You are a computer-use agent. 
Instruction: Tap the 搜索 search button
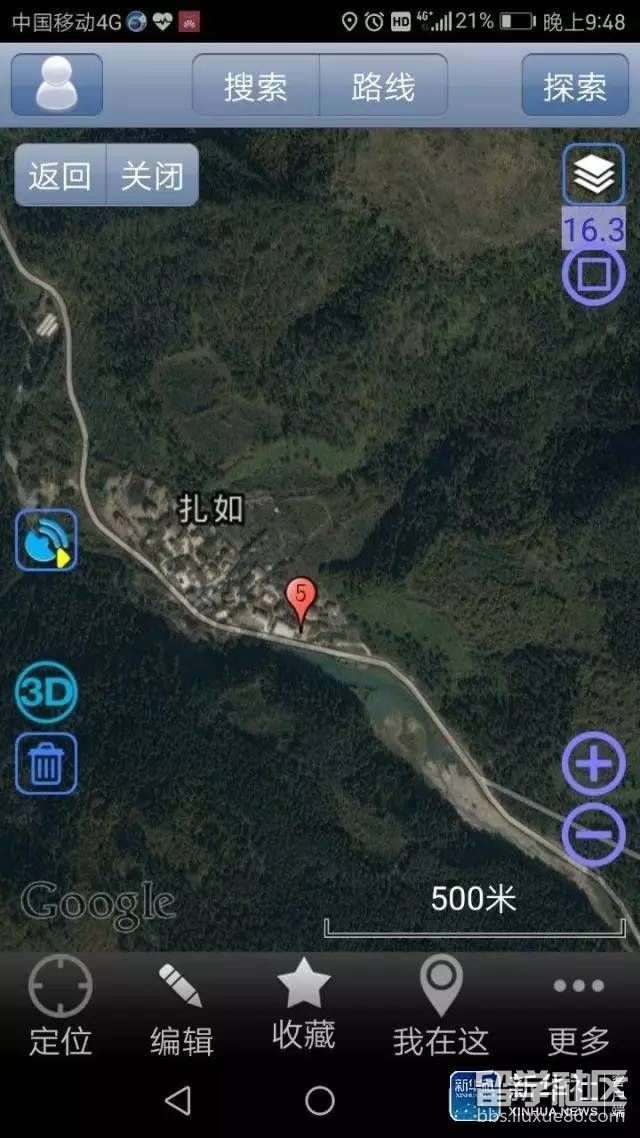(x=255, y=86)
